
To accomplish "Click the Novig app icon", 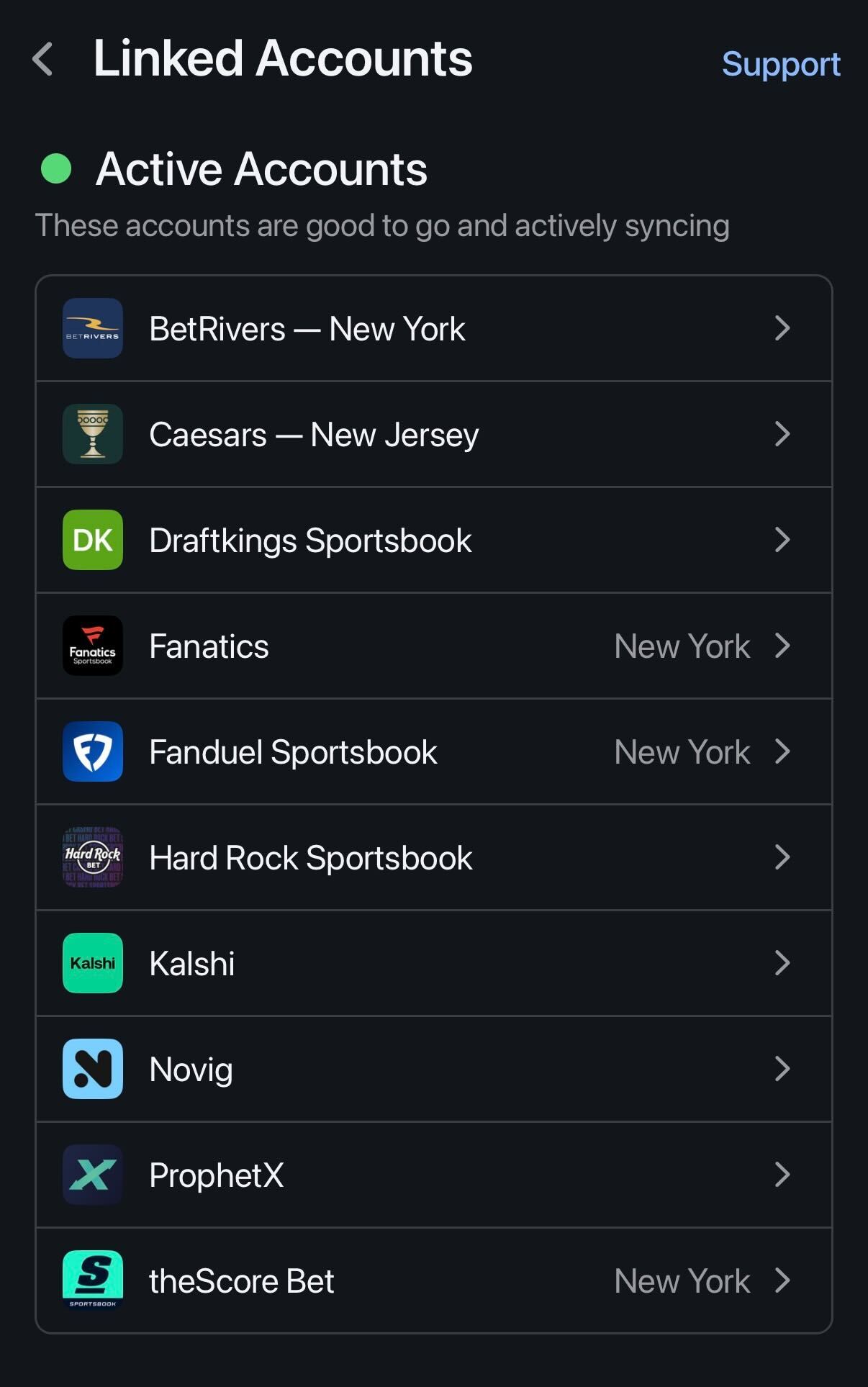I will point(93,1069).
